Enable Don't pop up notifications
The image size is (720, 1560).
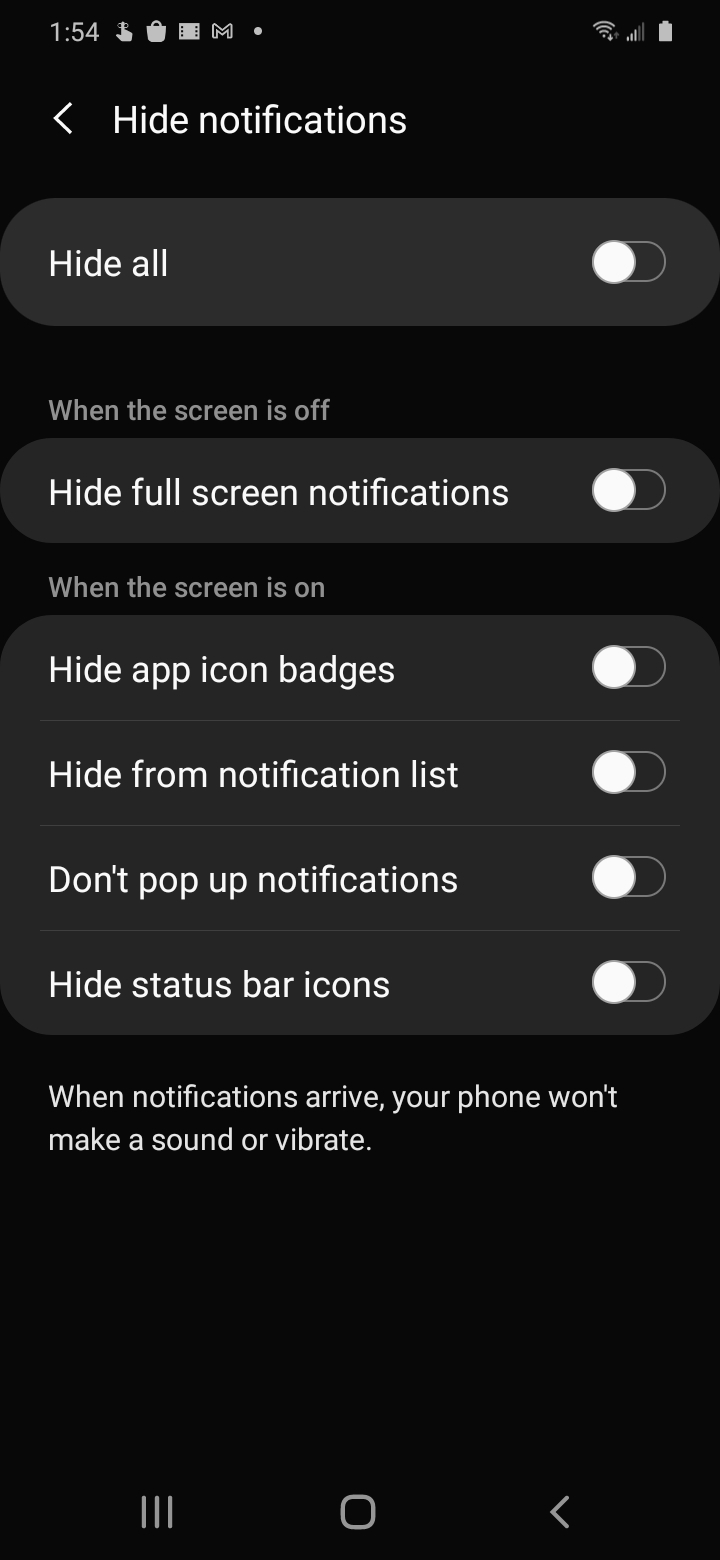click(x=628, y=878)
